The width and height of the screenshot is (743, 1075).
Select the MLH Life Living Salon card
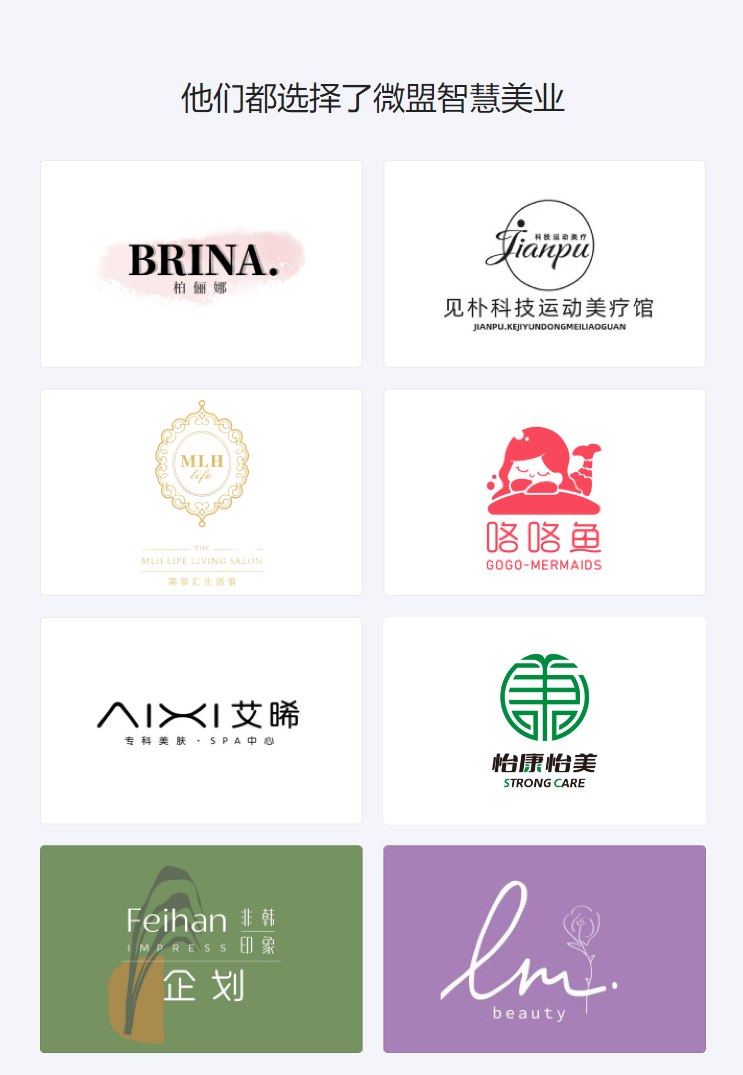pos(201,492)
